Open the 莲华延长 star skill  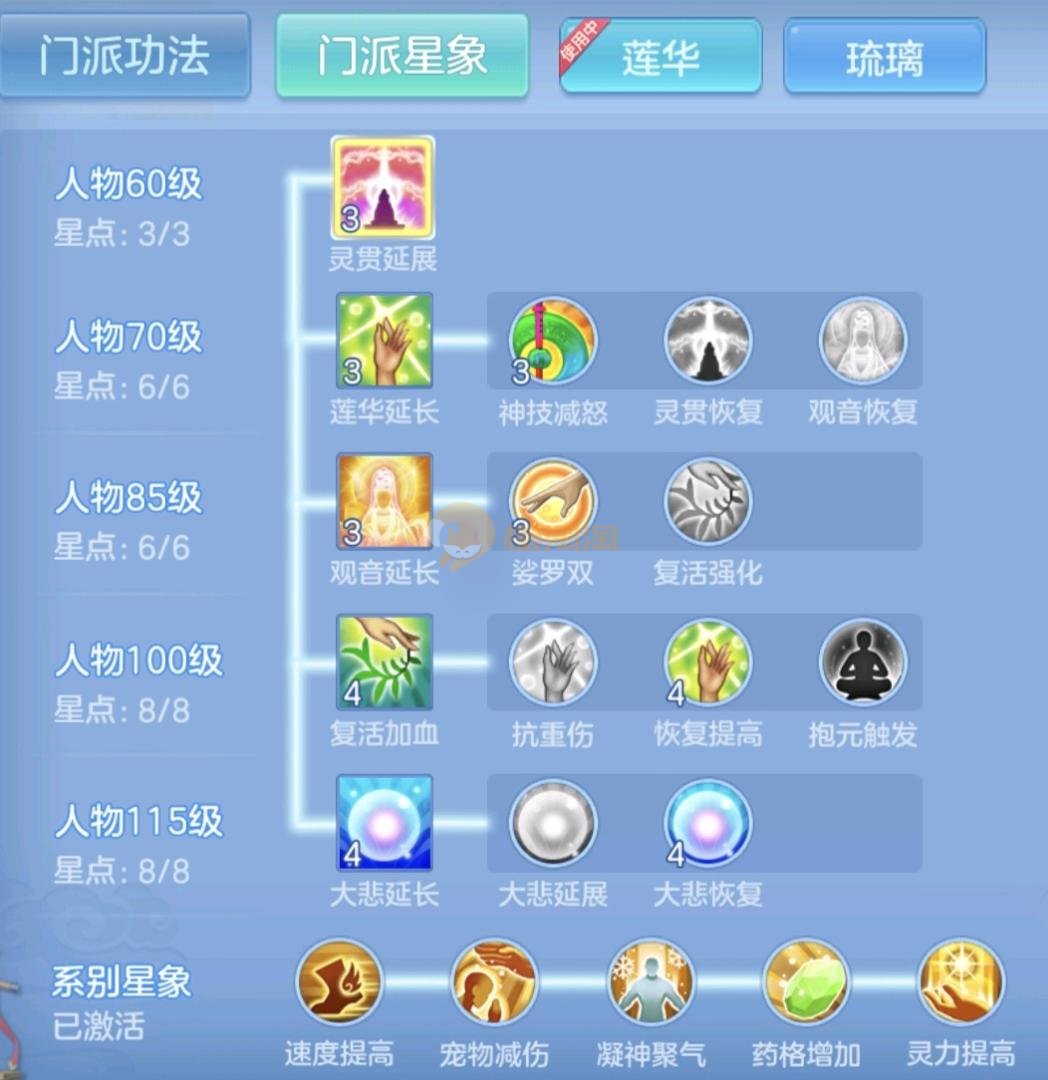point(384,340)
